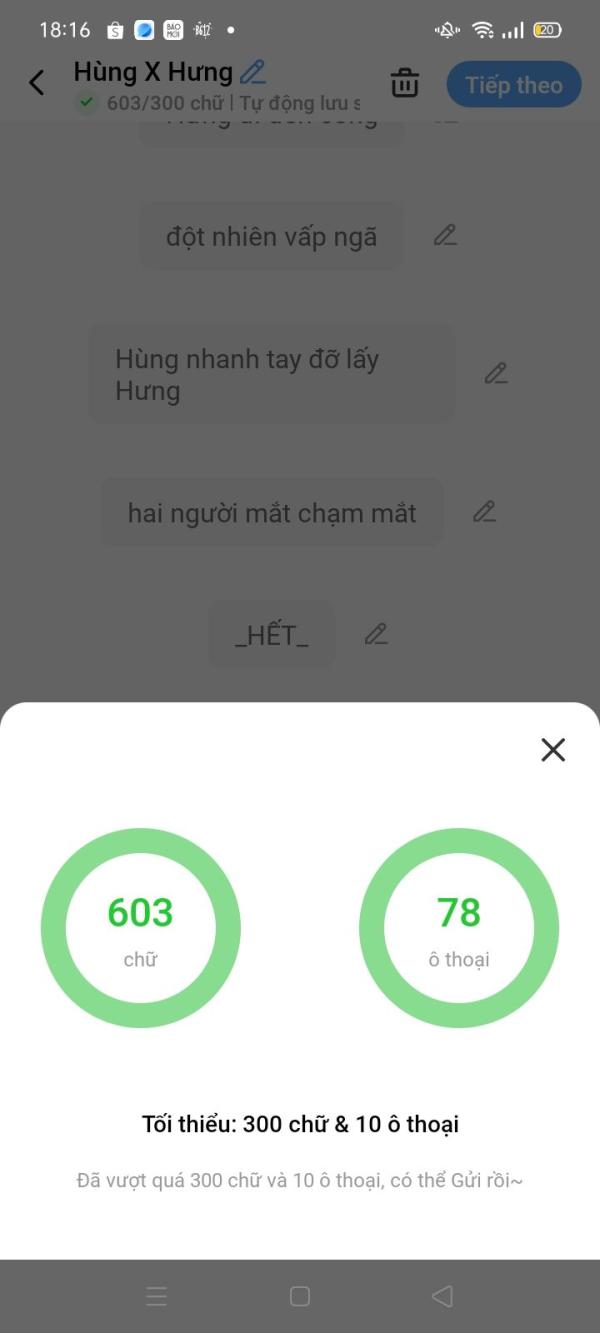Screen dimensions: 600x1333
Task: Go to the system home screen
Action: pos(300,1296)
